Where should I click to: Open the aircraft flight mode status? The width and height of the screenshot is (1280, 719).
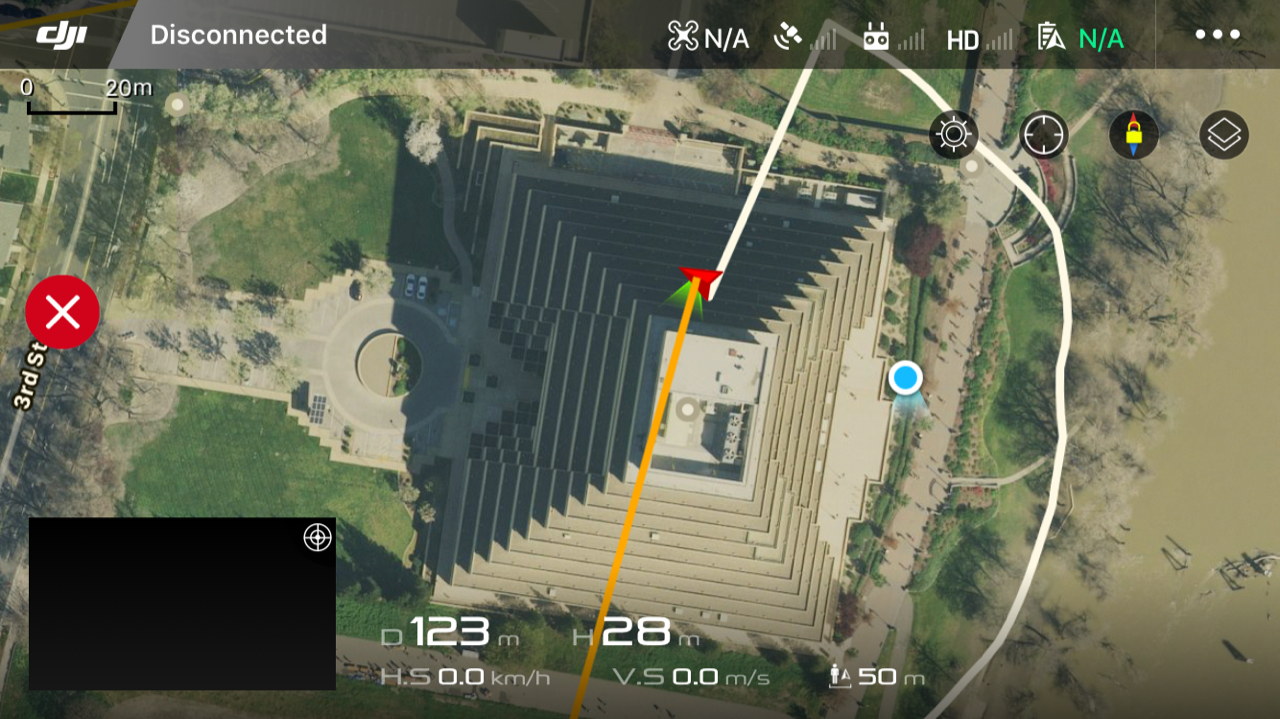click(708, 38)
